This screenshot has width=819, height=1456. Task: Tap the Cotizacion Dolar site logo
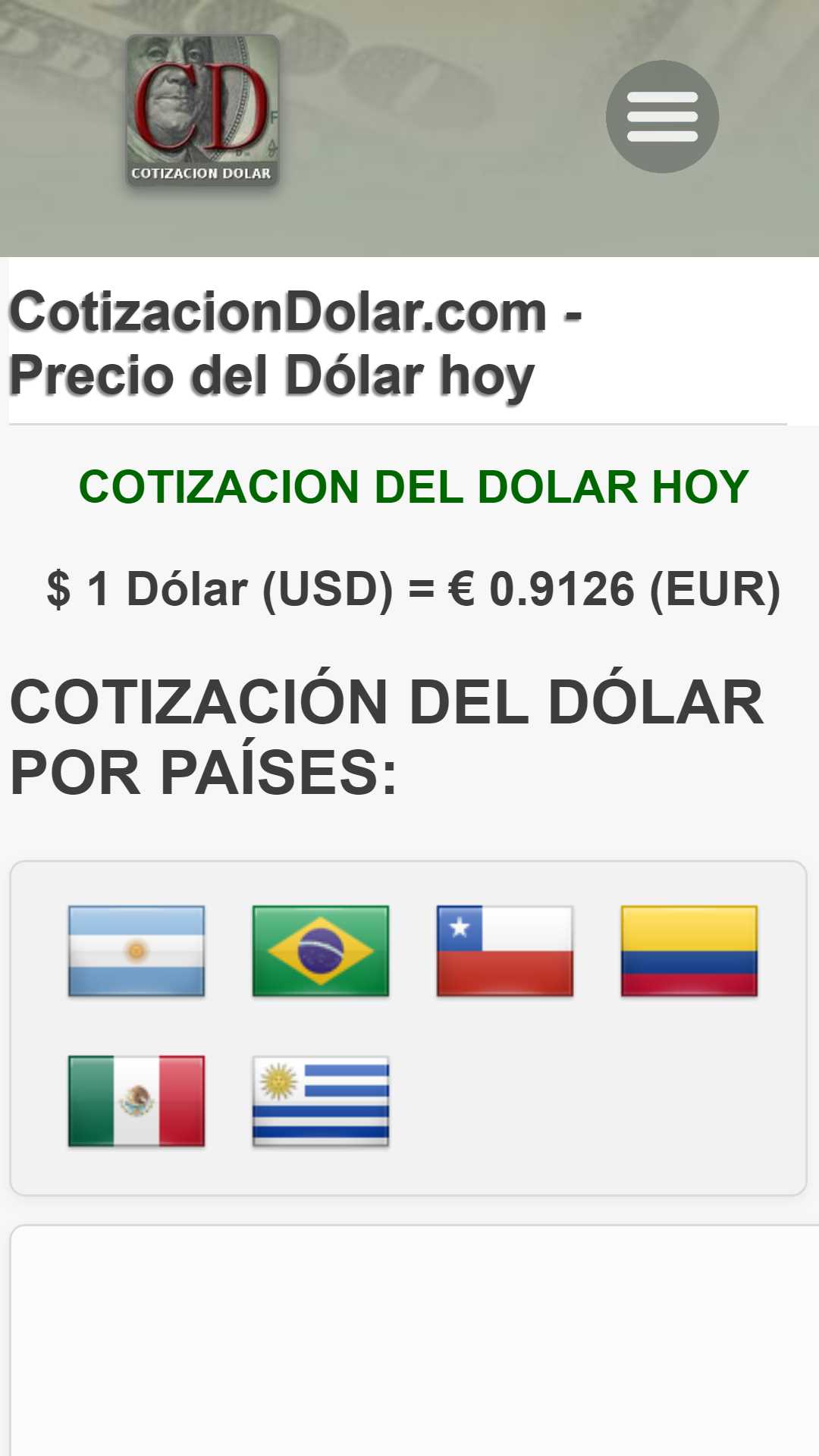click(x=202, y=111)
